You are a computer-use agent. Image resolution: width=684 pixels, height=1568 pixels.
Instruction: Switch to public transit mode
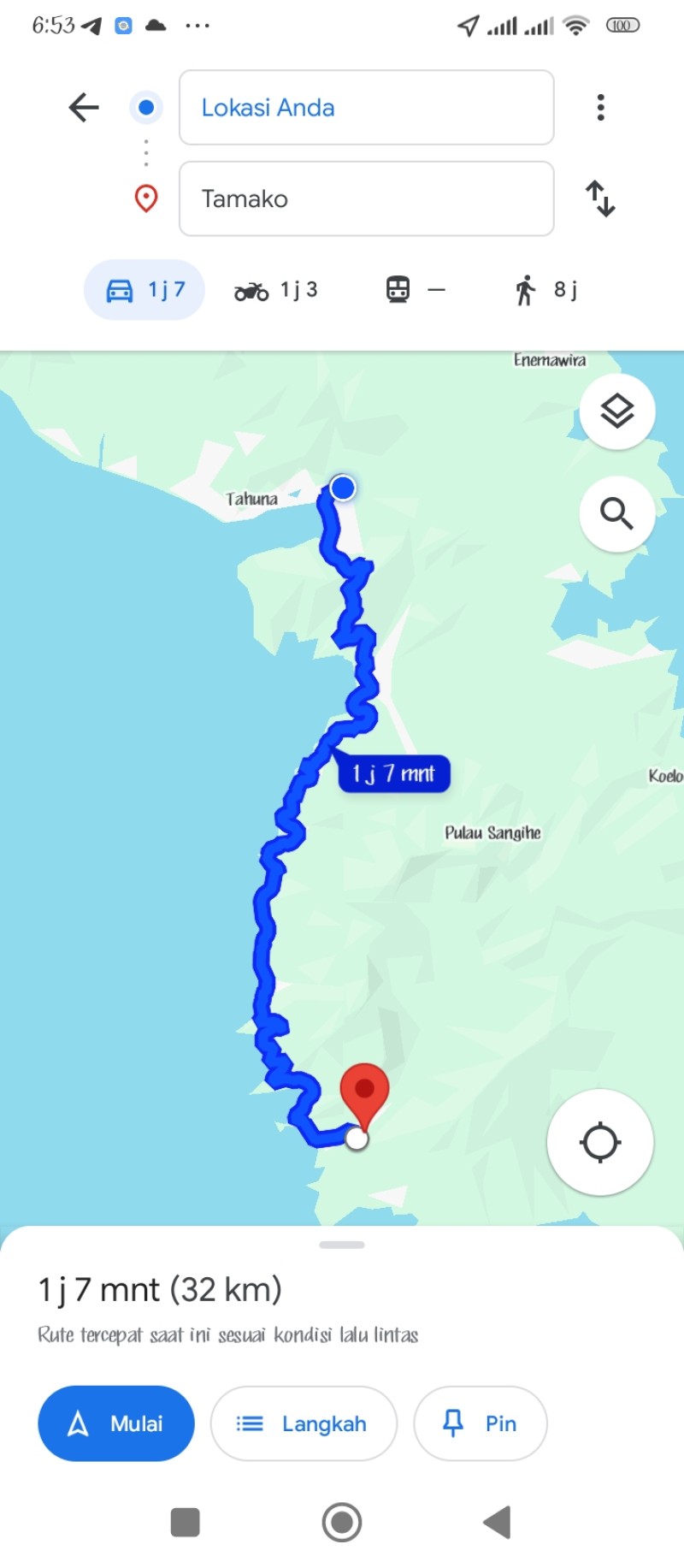coord(416,290)
